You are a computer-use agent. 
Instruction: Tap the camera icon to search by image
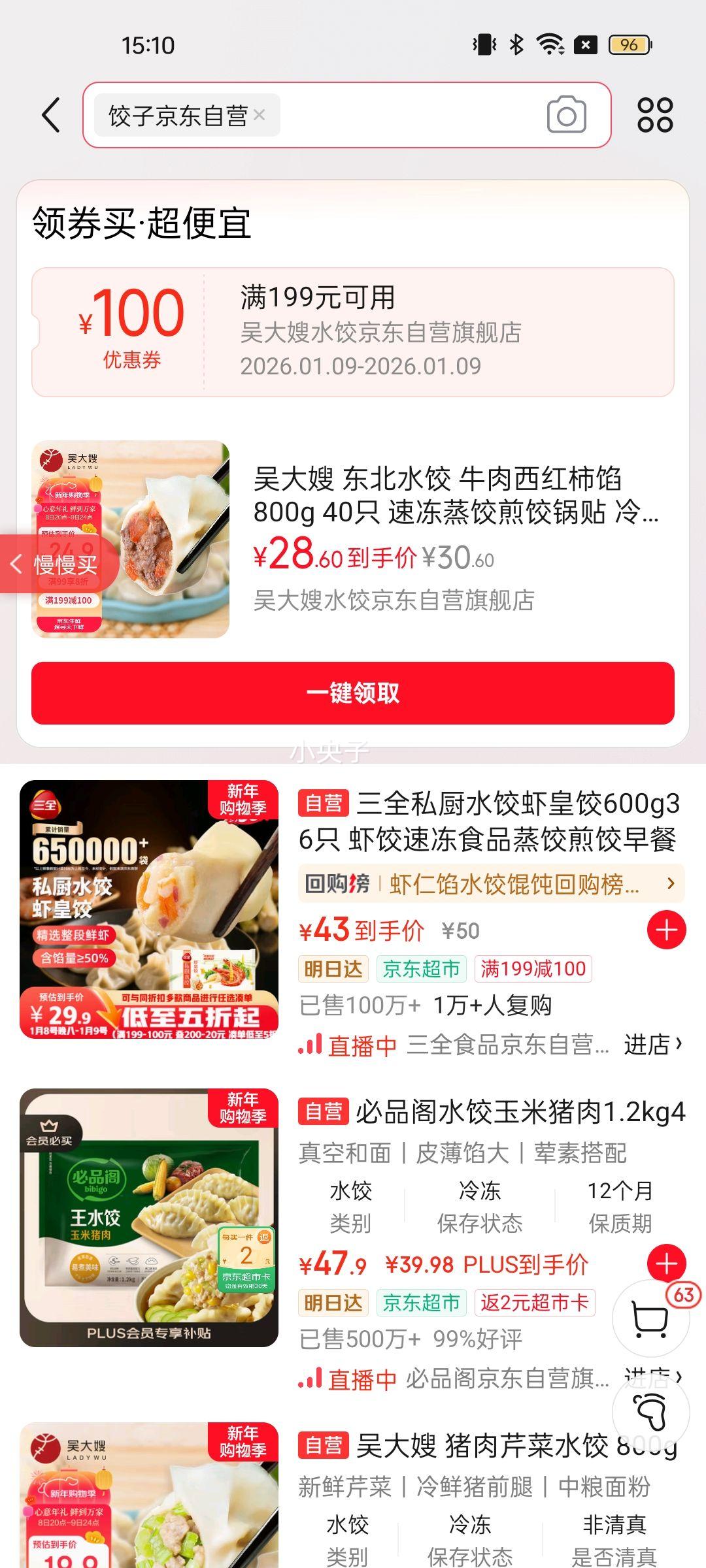pos(567,114)
